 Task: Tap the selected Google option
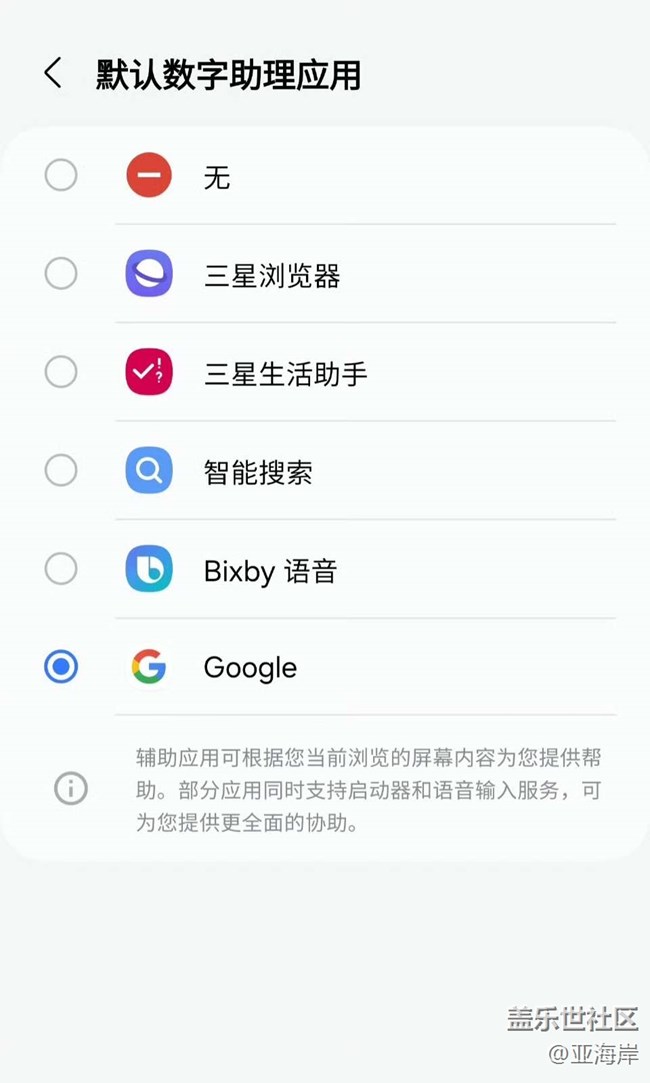point(61,667)
